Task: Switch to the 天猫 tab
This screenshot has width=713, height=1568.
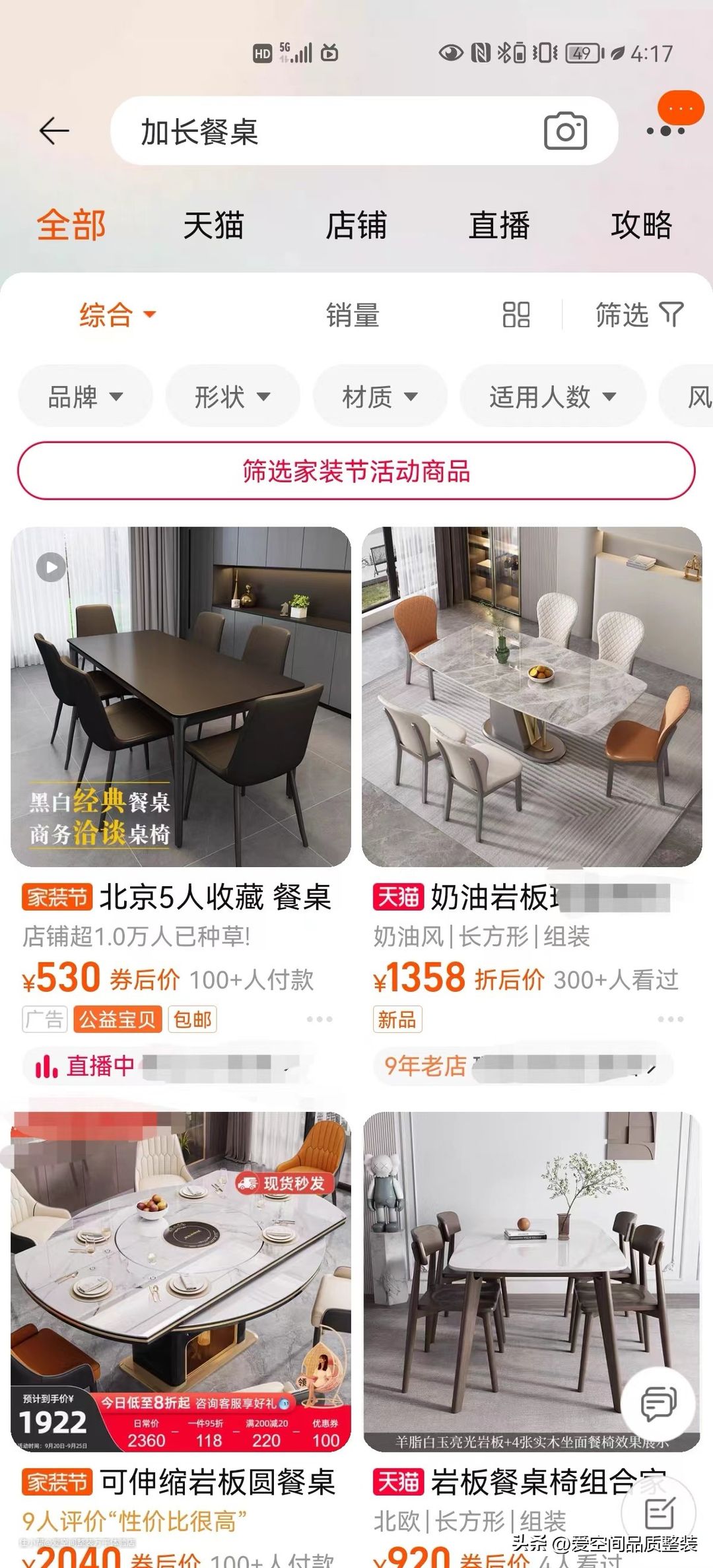Action: tap(213, 226)
